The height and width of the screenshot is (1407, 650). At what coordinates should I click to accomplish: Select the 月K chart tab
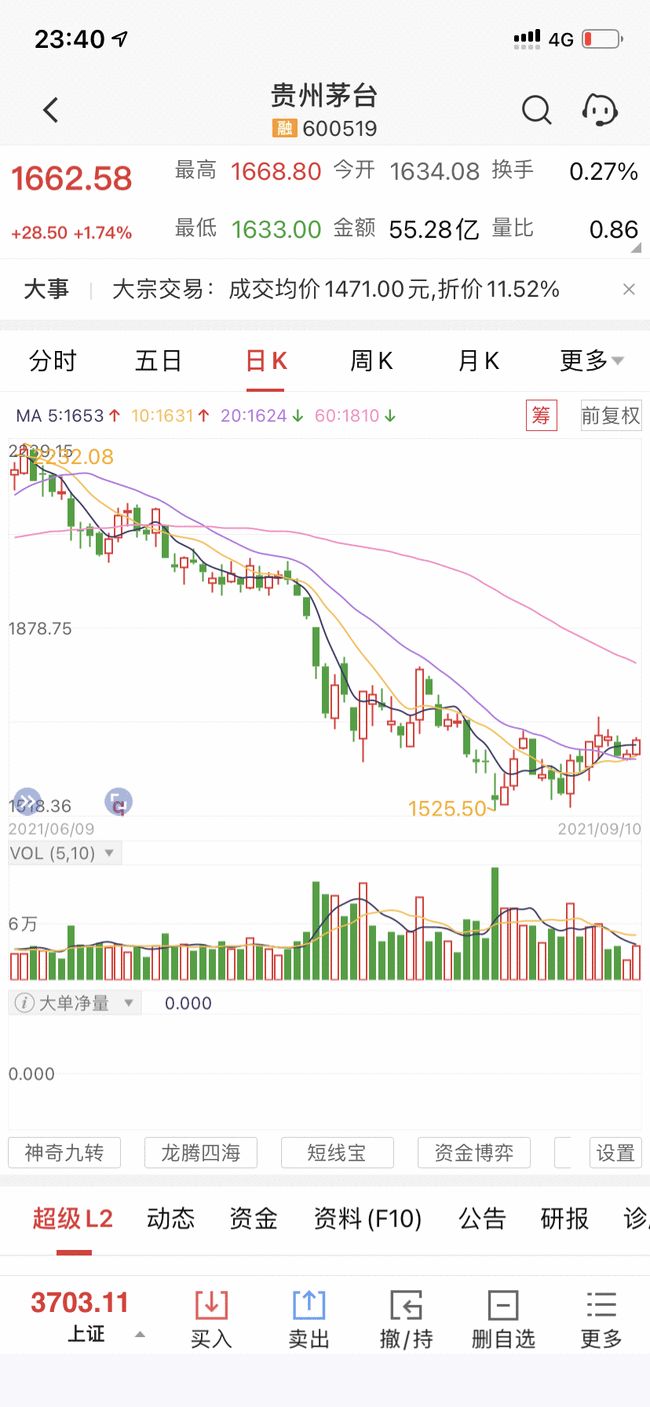(x=478, y=361)
